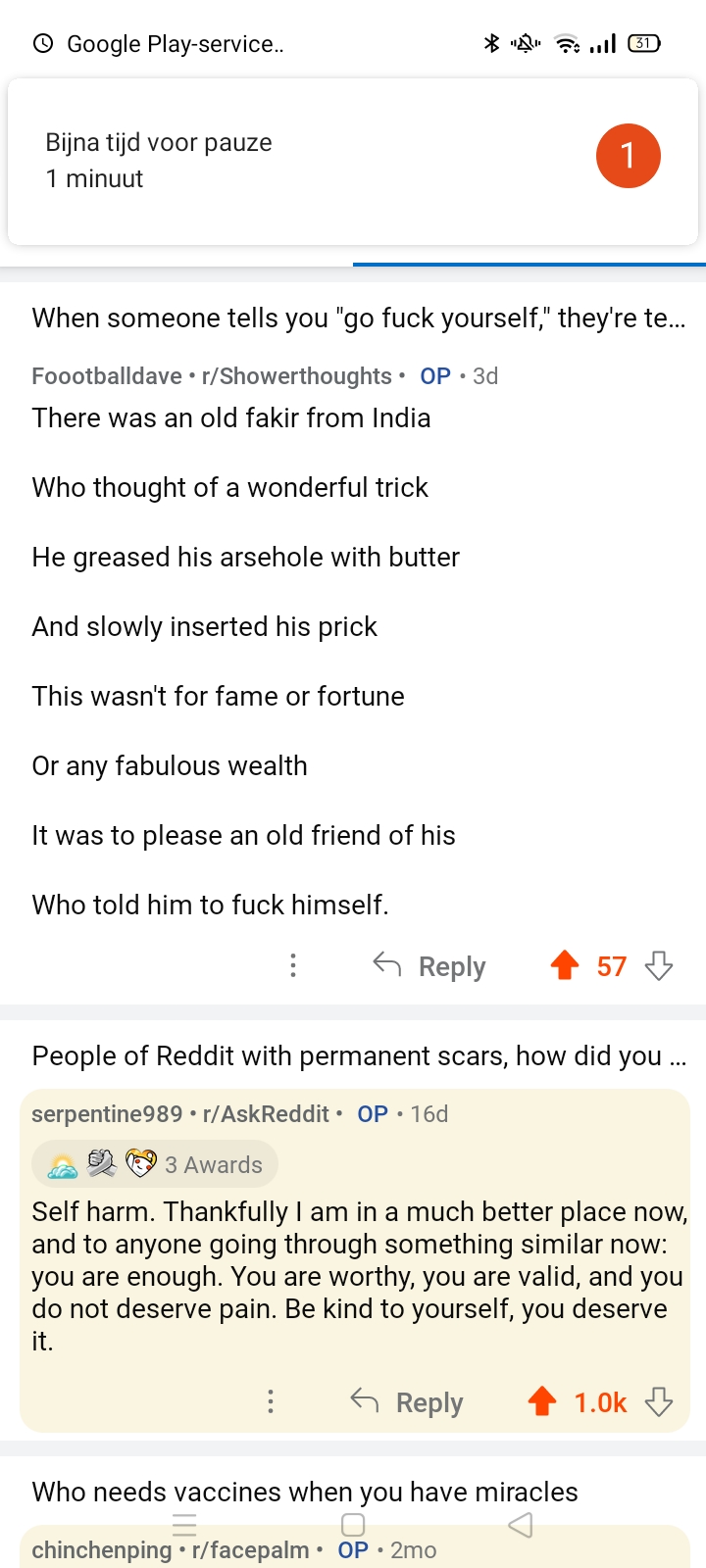
Task: Open post 'Who needs vaccines when you have miracles'
Action: pyautogui.click(x=305, y=1492)
